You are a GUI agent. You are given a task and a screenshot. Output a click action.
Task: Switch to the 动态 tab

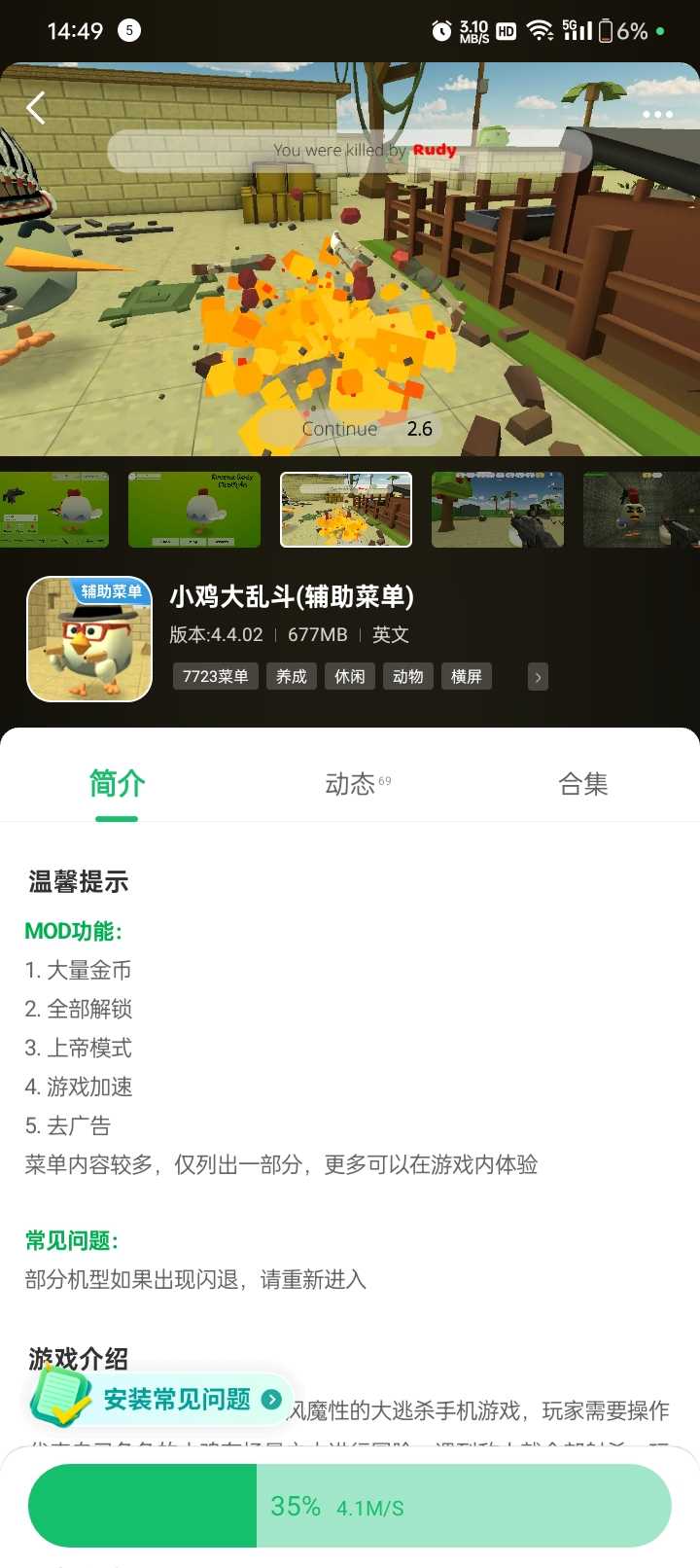351,784
